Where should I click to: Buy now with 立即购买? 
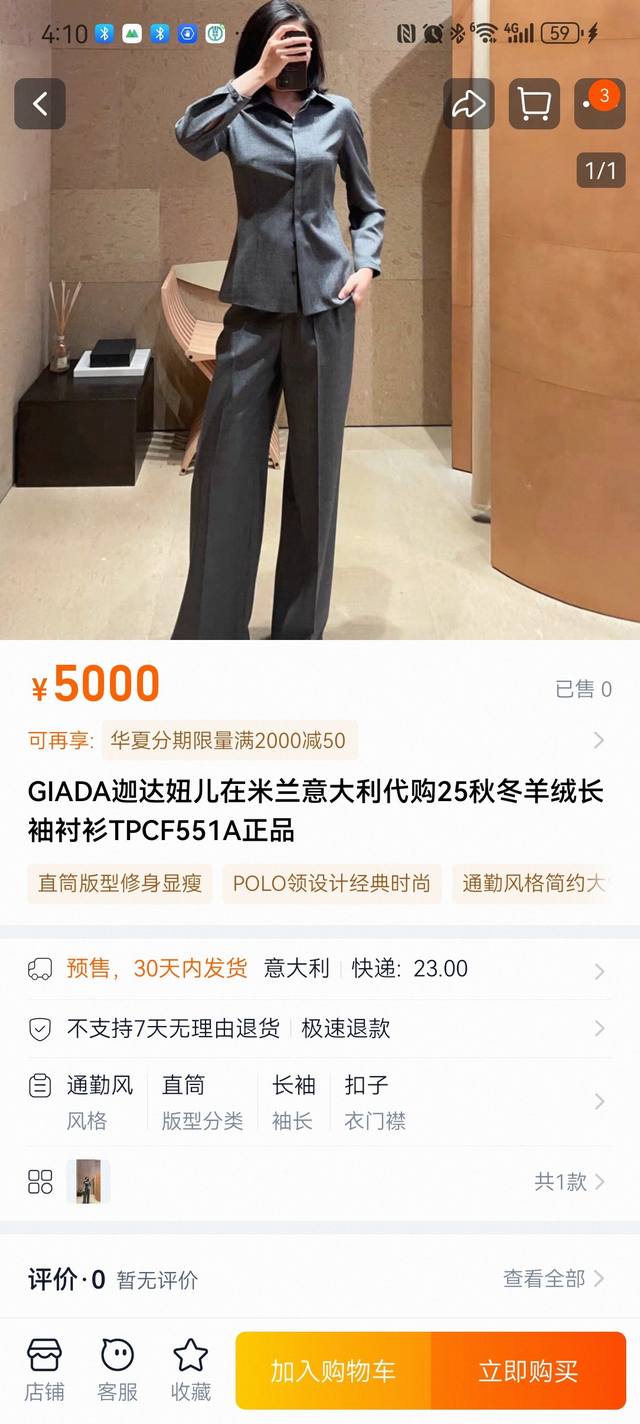(x=528, y=1371)
